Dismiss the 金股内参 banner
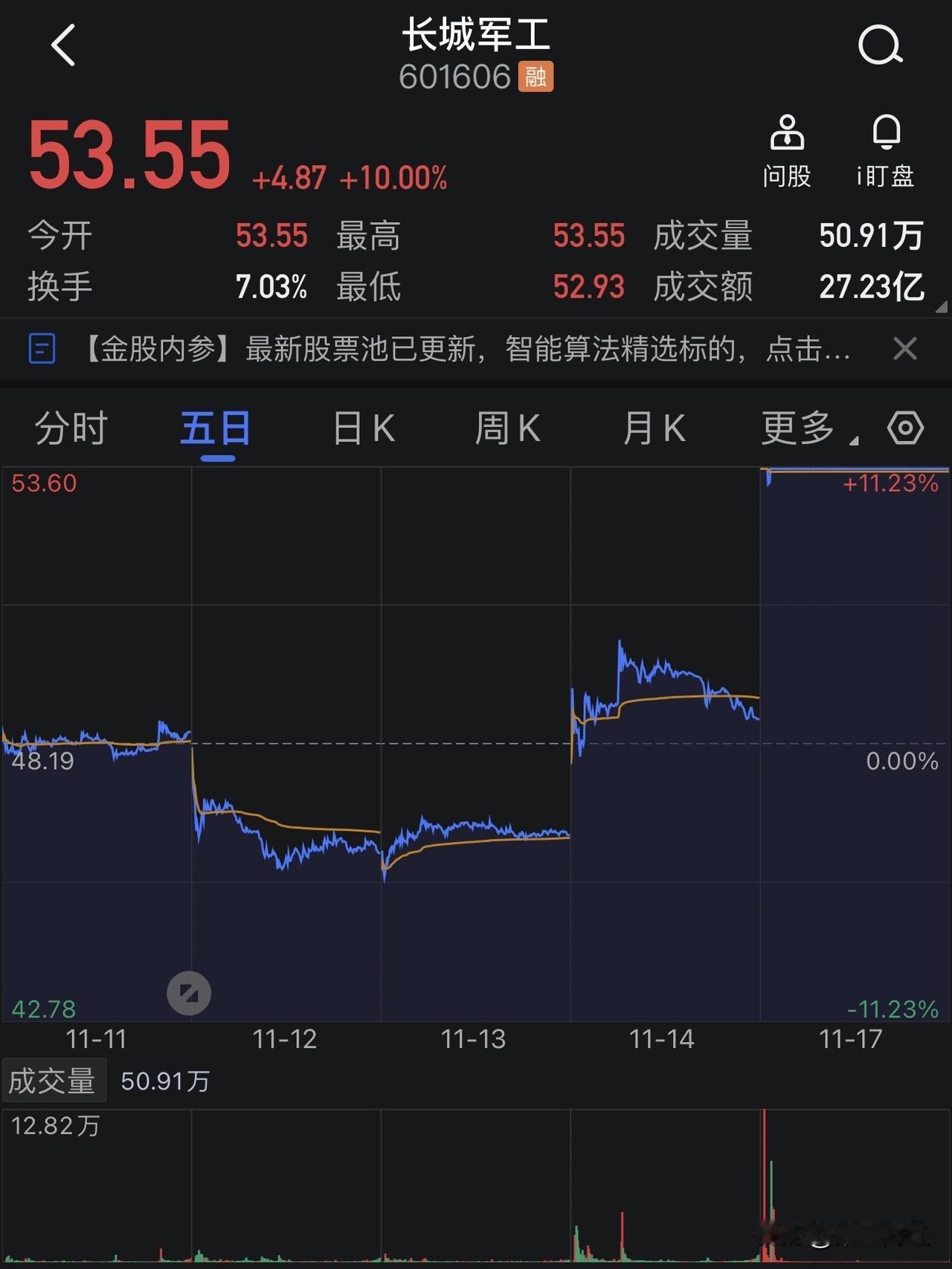 click(x=905, y=349)
